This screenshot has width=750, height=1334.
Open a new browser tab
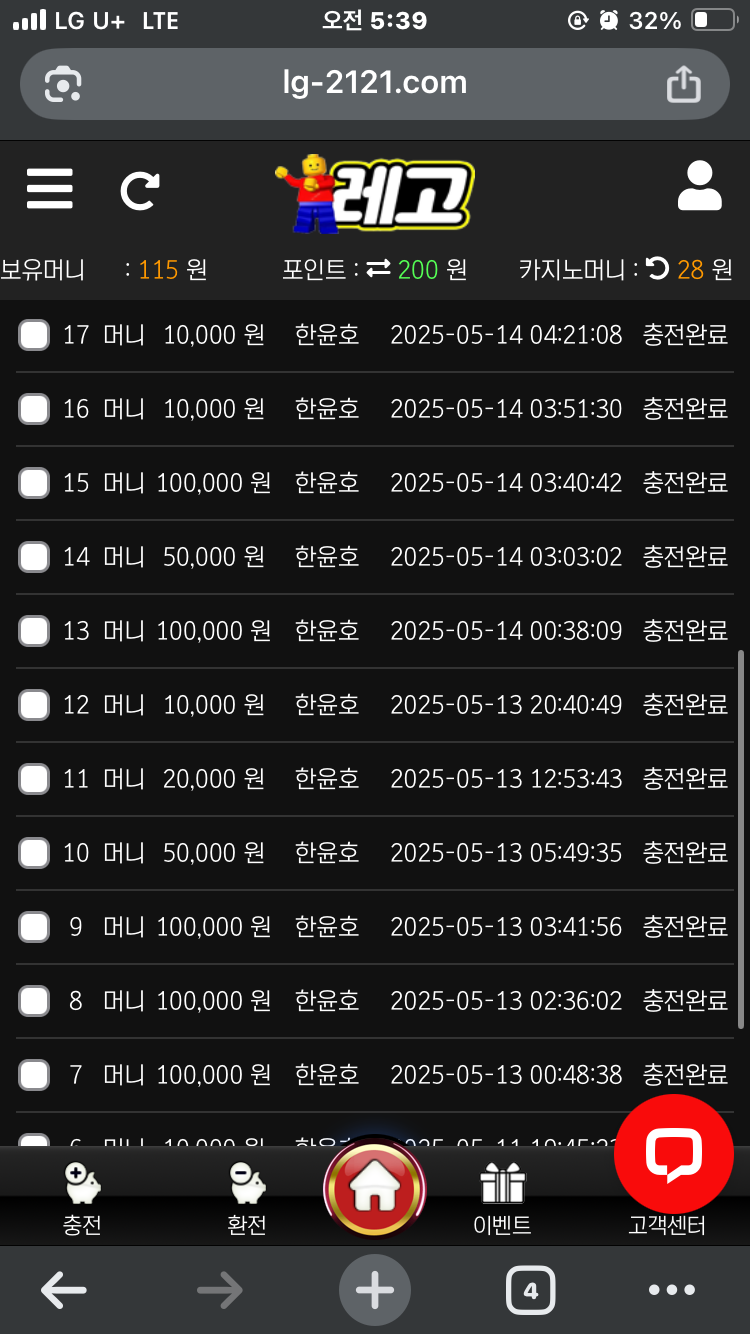(x=375, y=1291)
